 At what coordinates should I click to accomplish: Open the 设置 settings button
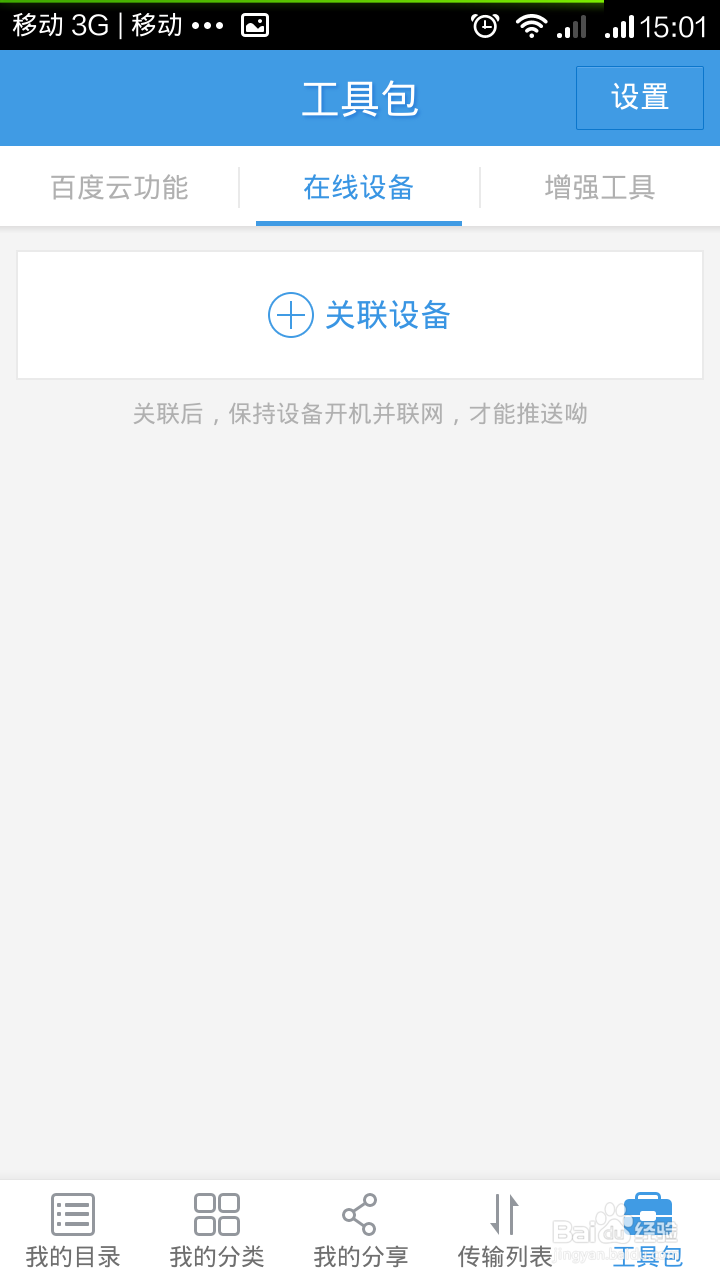pyautogui.click(x=640, y=97)
